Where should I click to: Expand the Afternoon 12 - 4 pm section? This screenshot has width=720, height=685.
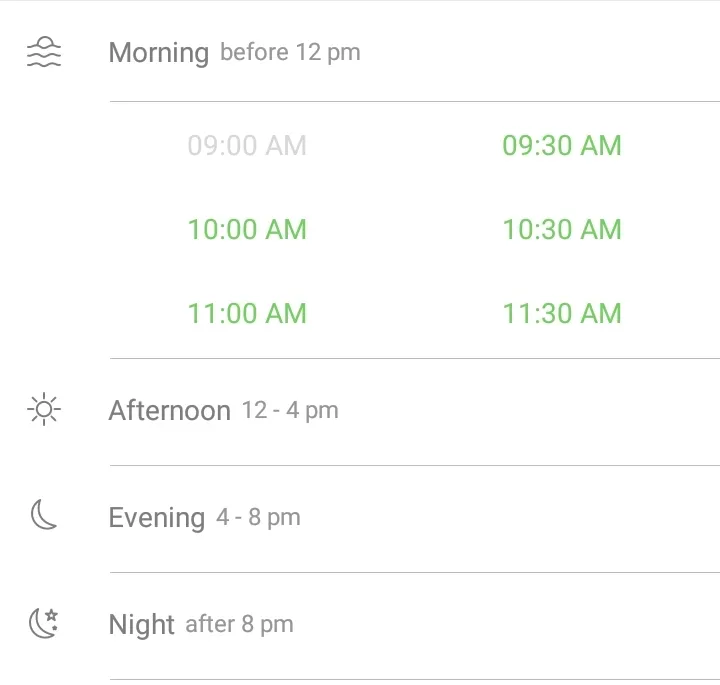(x=223, y=411)
